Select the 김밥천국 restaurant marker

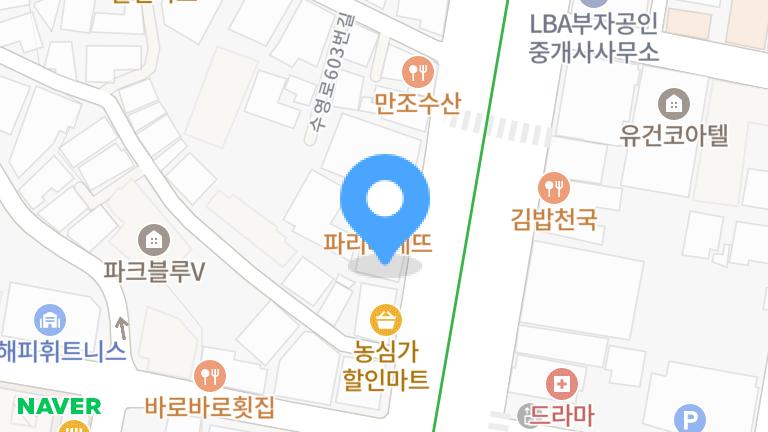(x=553, y=187)
